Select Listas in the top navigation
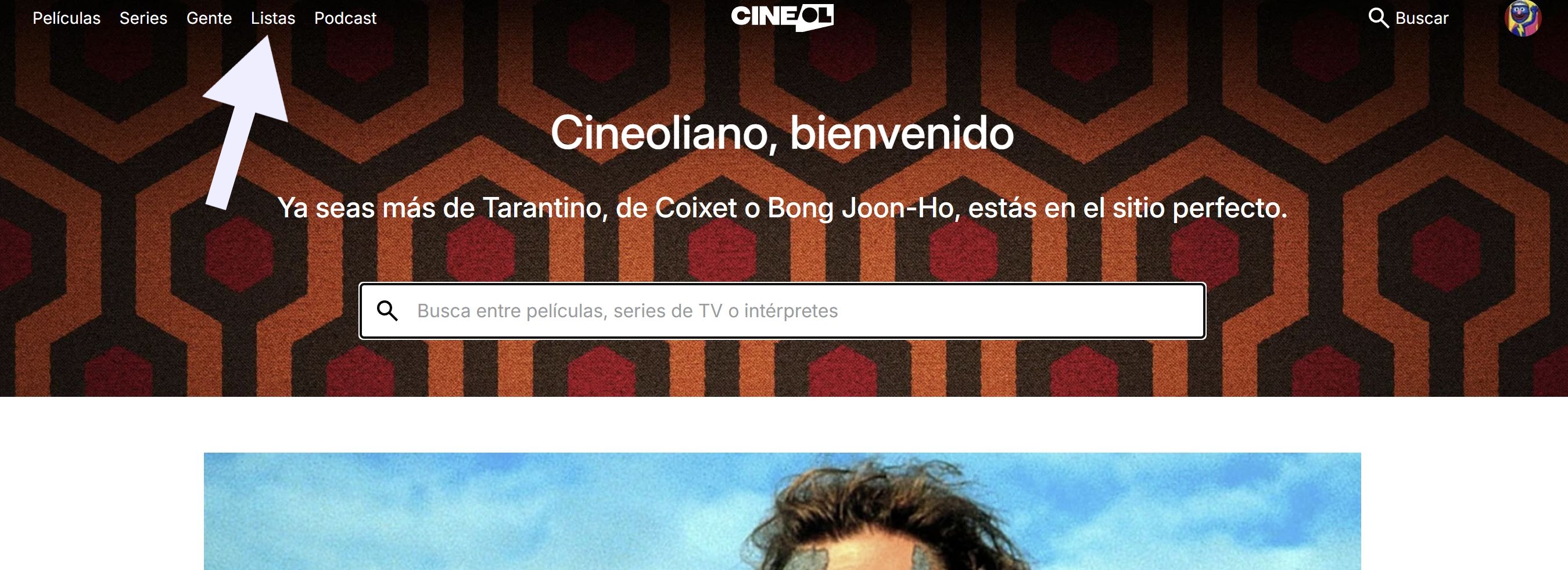Image resolution: width=1568 pixels, height=570 pixels. coord(272,18)
